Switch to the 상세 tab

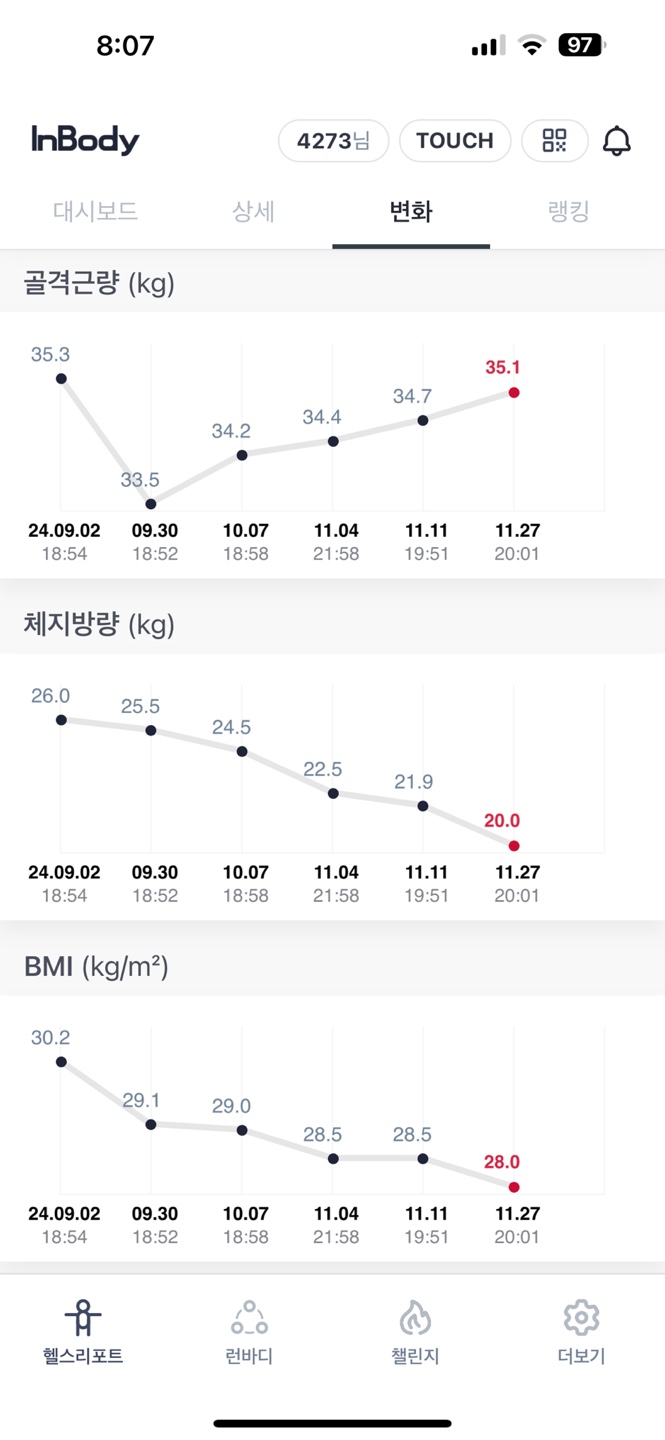(x=253, y=212)
